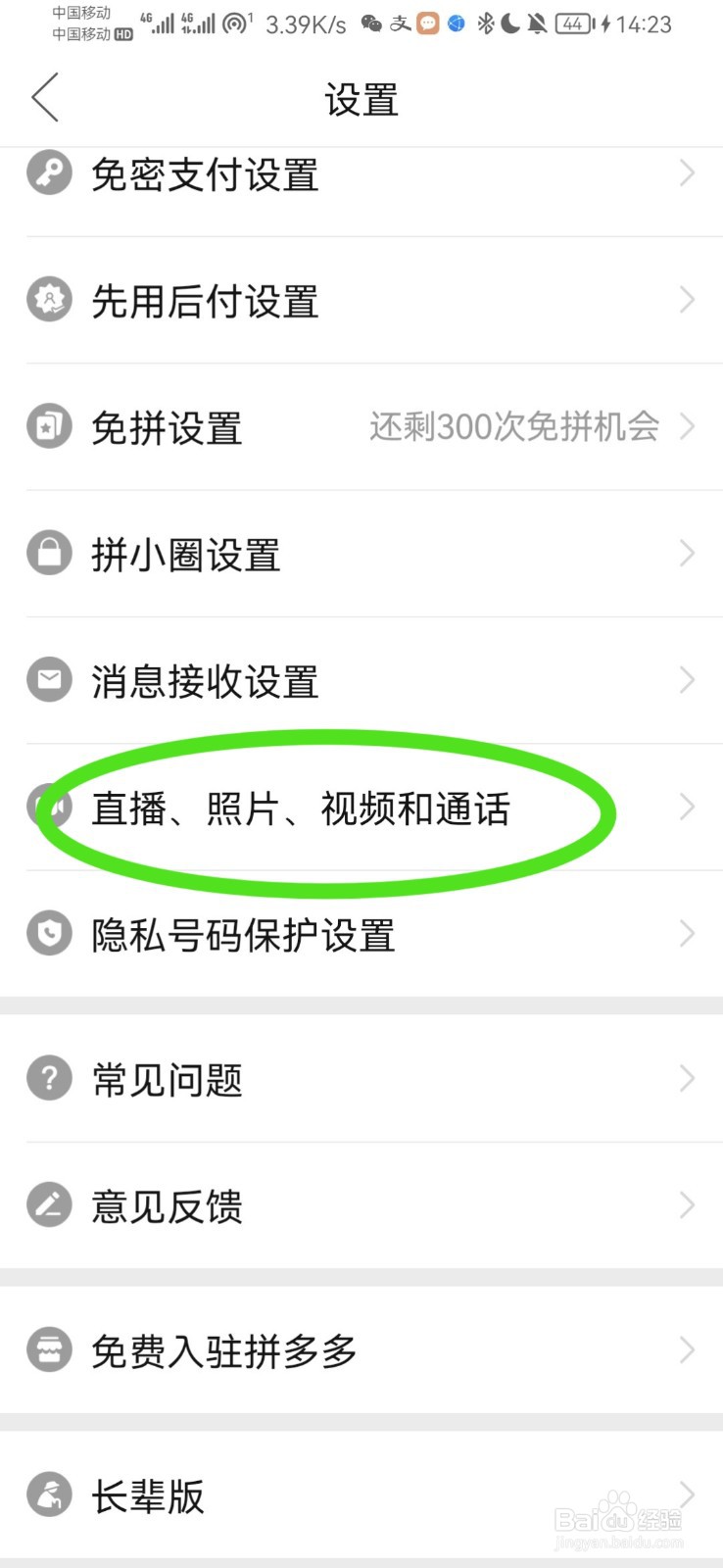The width and height of the screenshot is (723, 1568).
Task: Click the lock icon for 拼小圈设置
Action: tap(49, 553)
